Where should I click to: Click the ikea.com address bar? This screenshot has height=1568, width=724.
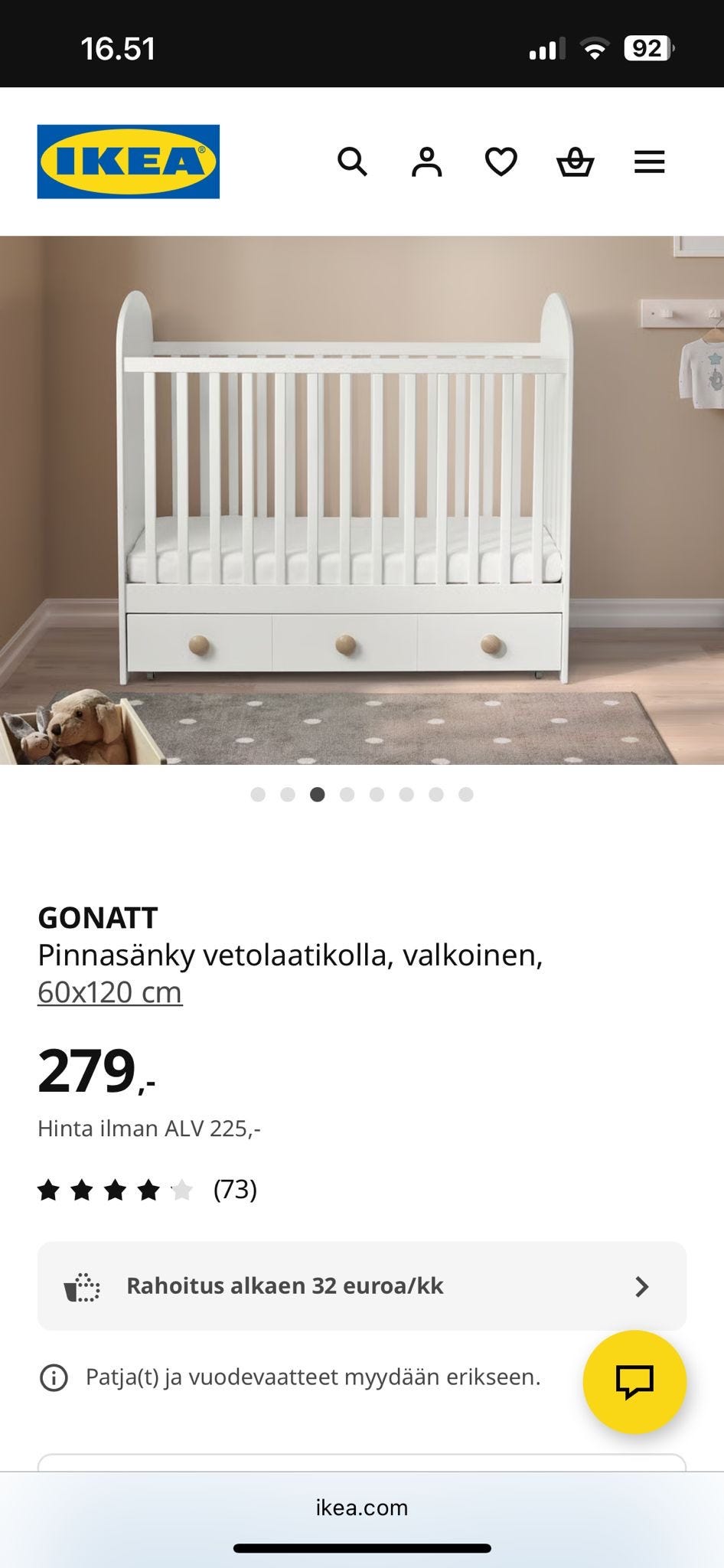pyautogui.click(x=362, y=1508)
